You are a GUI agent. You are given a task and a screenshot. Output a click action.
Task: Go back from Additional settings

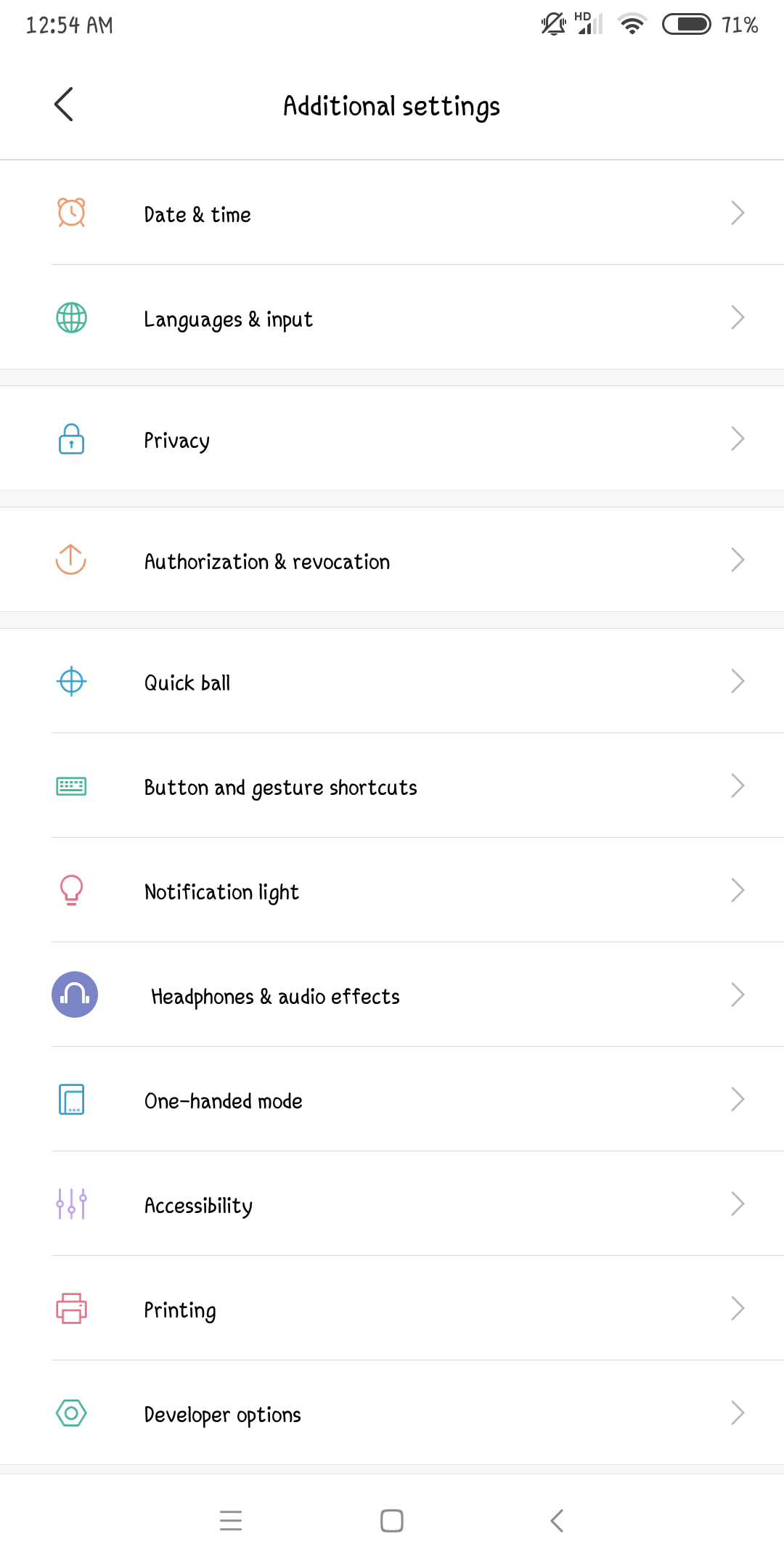[x=64, y=105]
